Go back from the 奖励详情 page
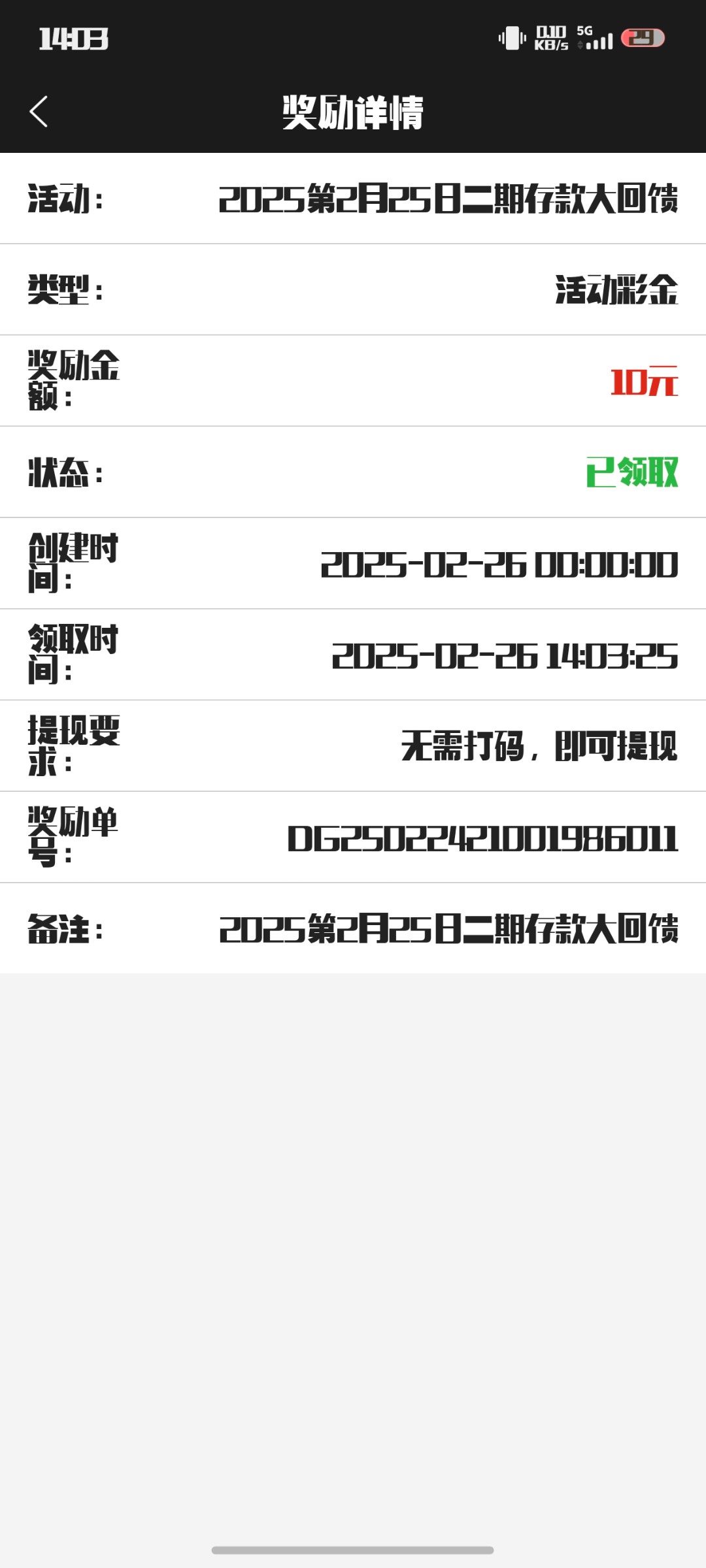The image size is (706, 1568). coord(39,112)
